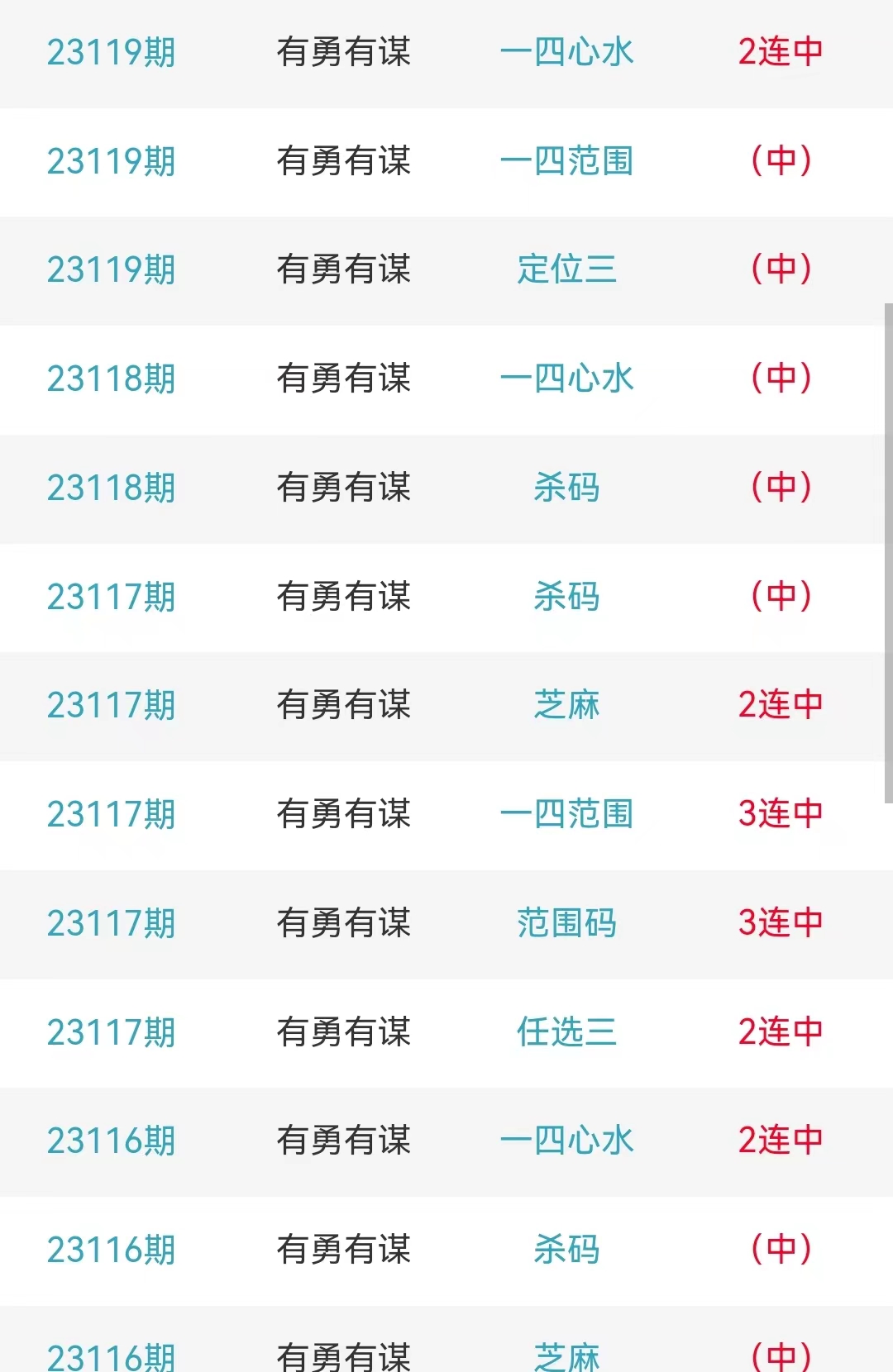Open the 23119期 一四心水 row
This screenshot has width=893, height=1372.
click(x=566, y=52)
